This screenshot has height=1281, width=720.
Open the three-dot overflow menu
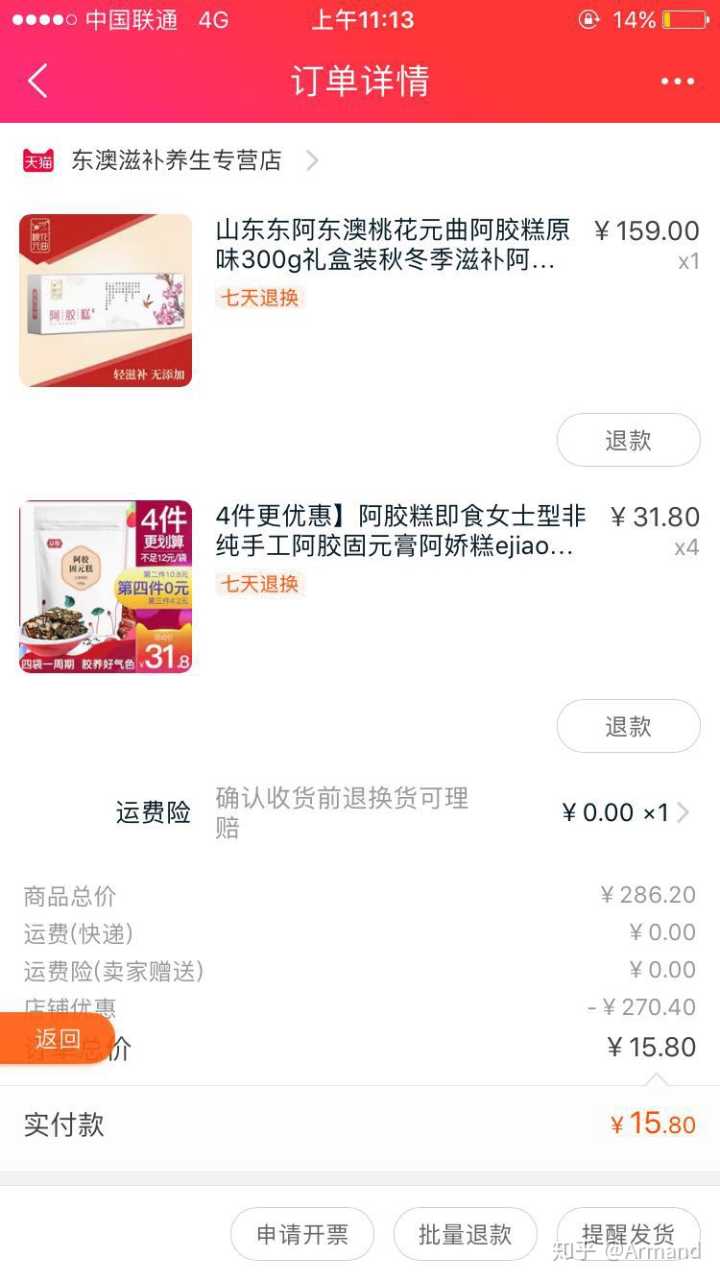(677, 81)
